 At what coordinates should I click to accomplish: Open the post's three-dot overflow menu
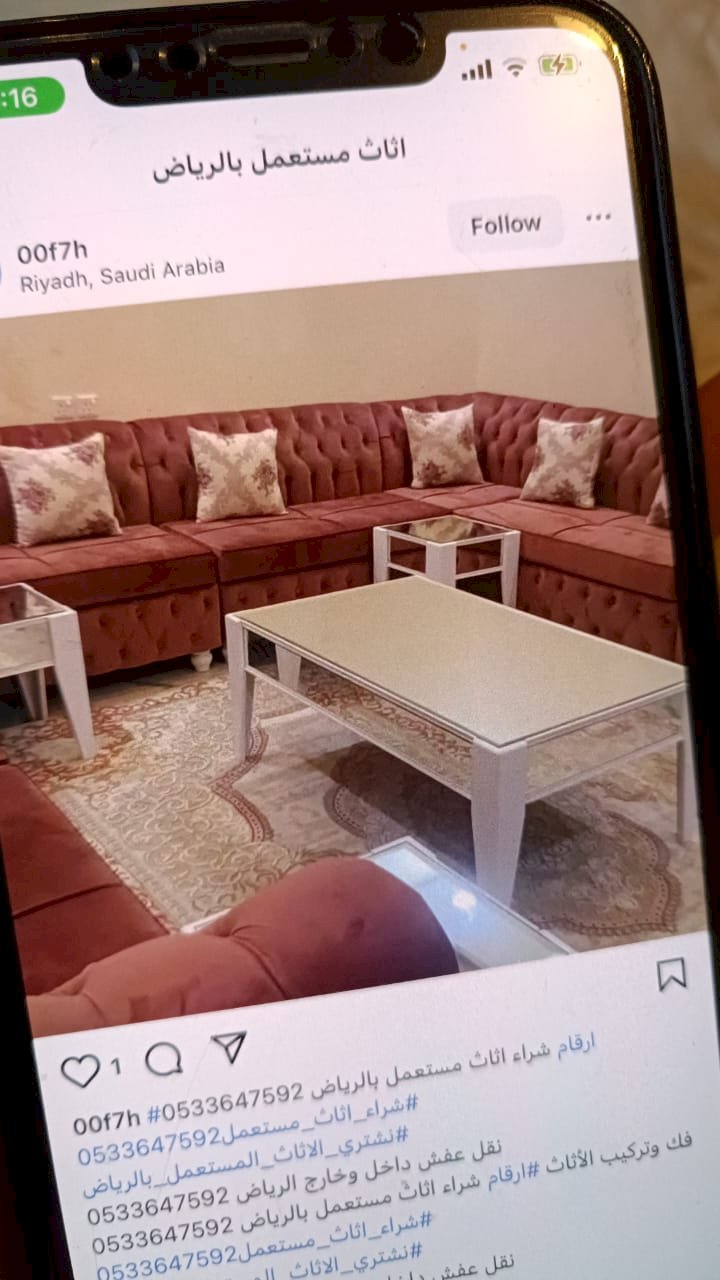coord(599,217)
